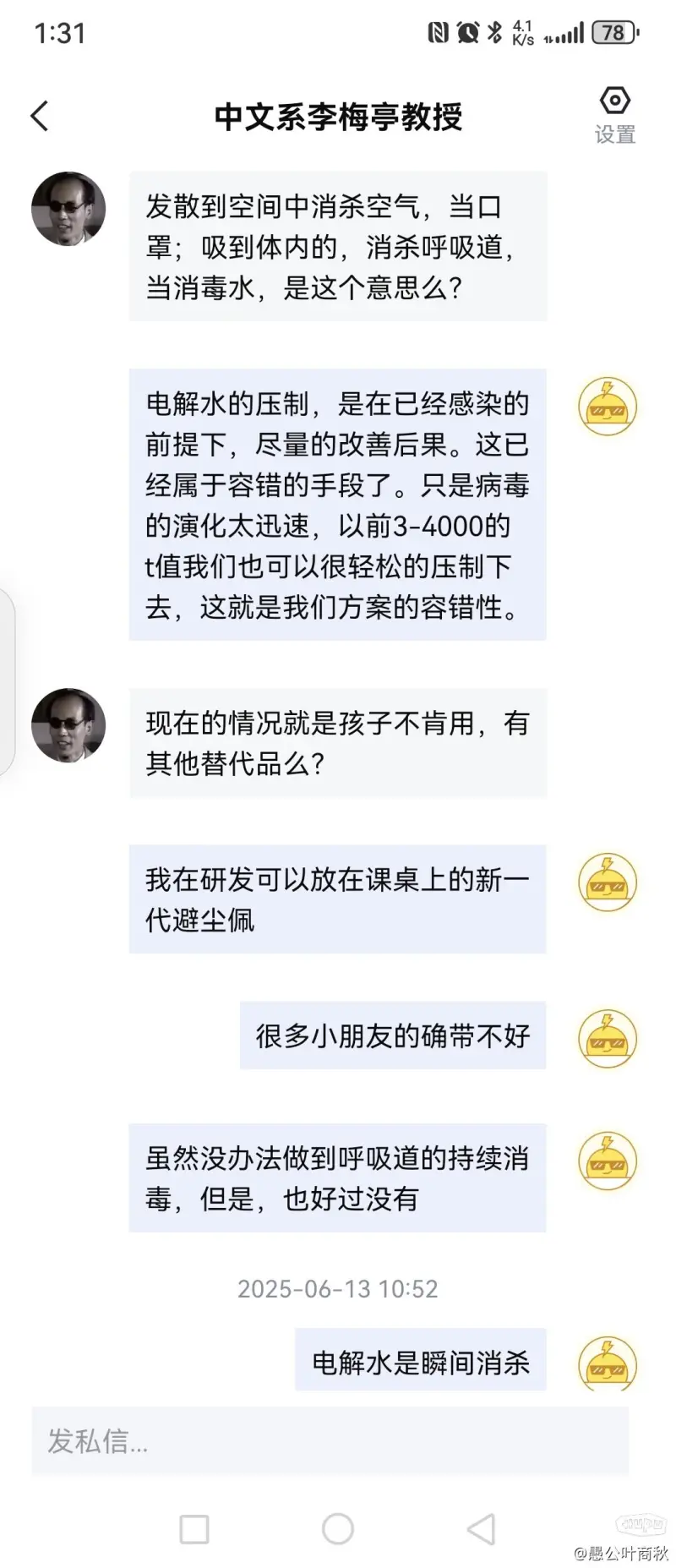Open own avatar beside 电解水的压制 message
The height and width of the screenshot is (1568, 676).
[607, 407]
